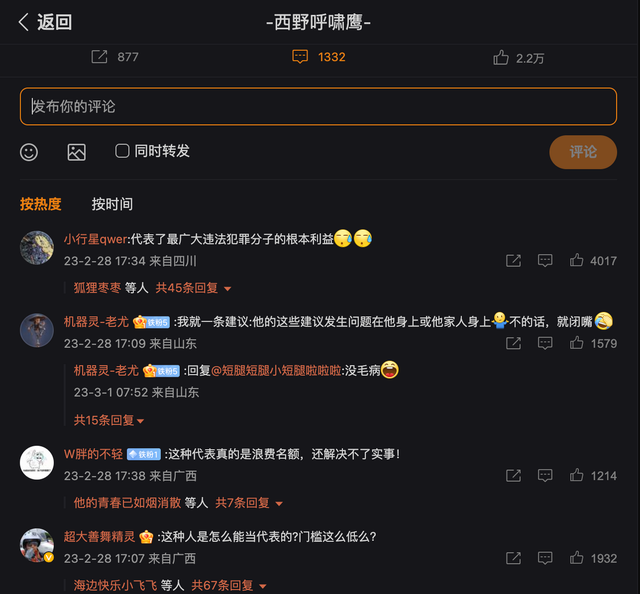The width and height of the screenshot is (640, 594).
Task: Share 超大舞舞精灵's comment
Action: click(513, 559)
